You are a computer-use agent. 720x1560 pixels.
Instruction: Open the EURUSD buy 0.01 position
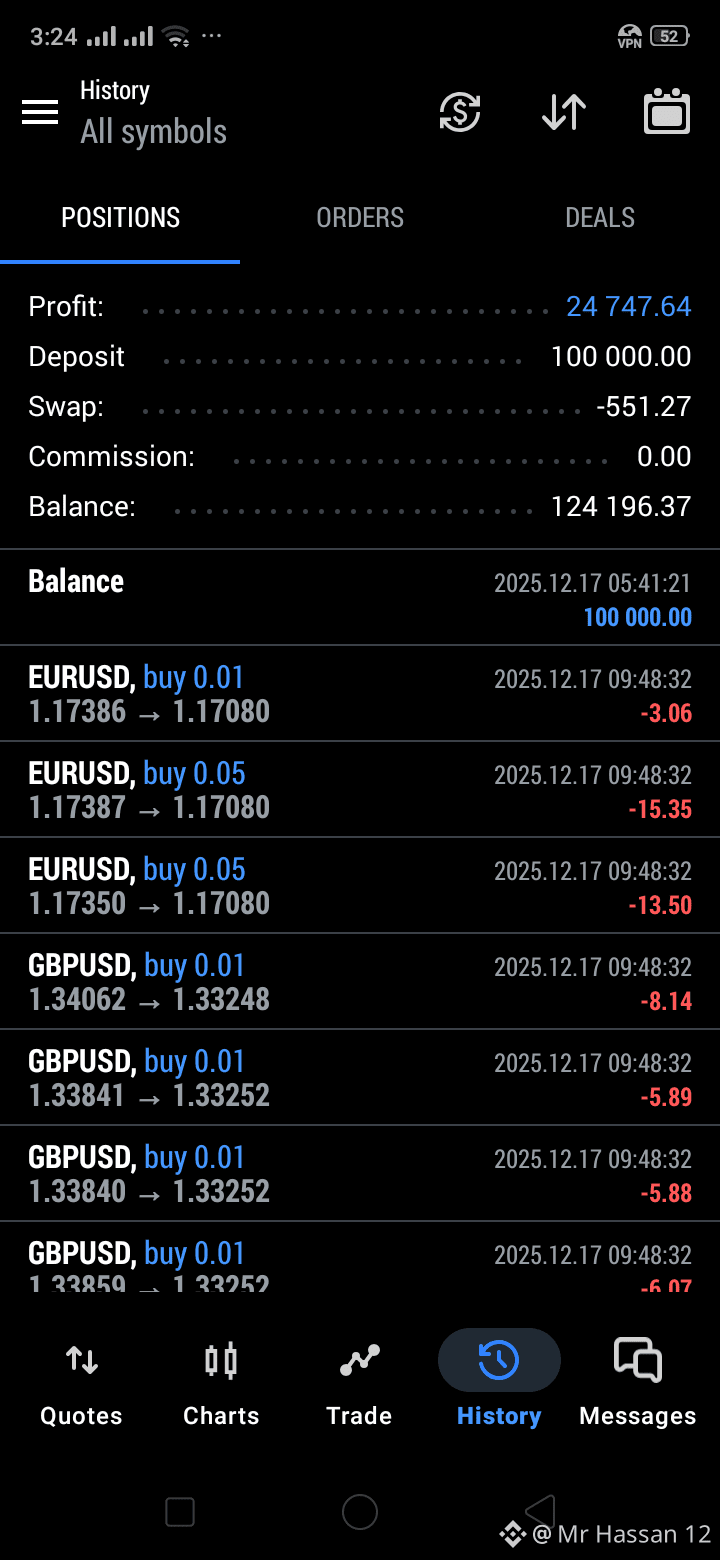[x=360, y=694]
